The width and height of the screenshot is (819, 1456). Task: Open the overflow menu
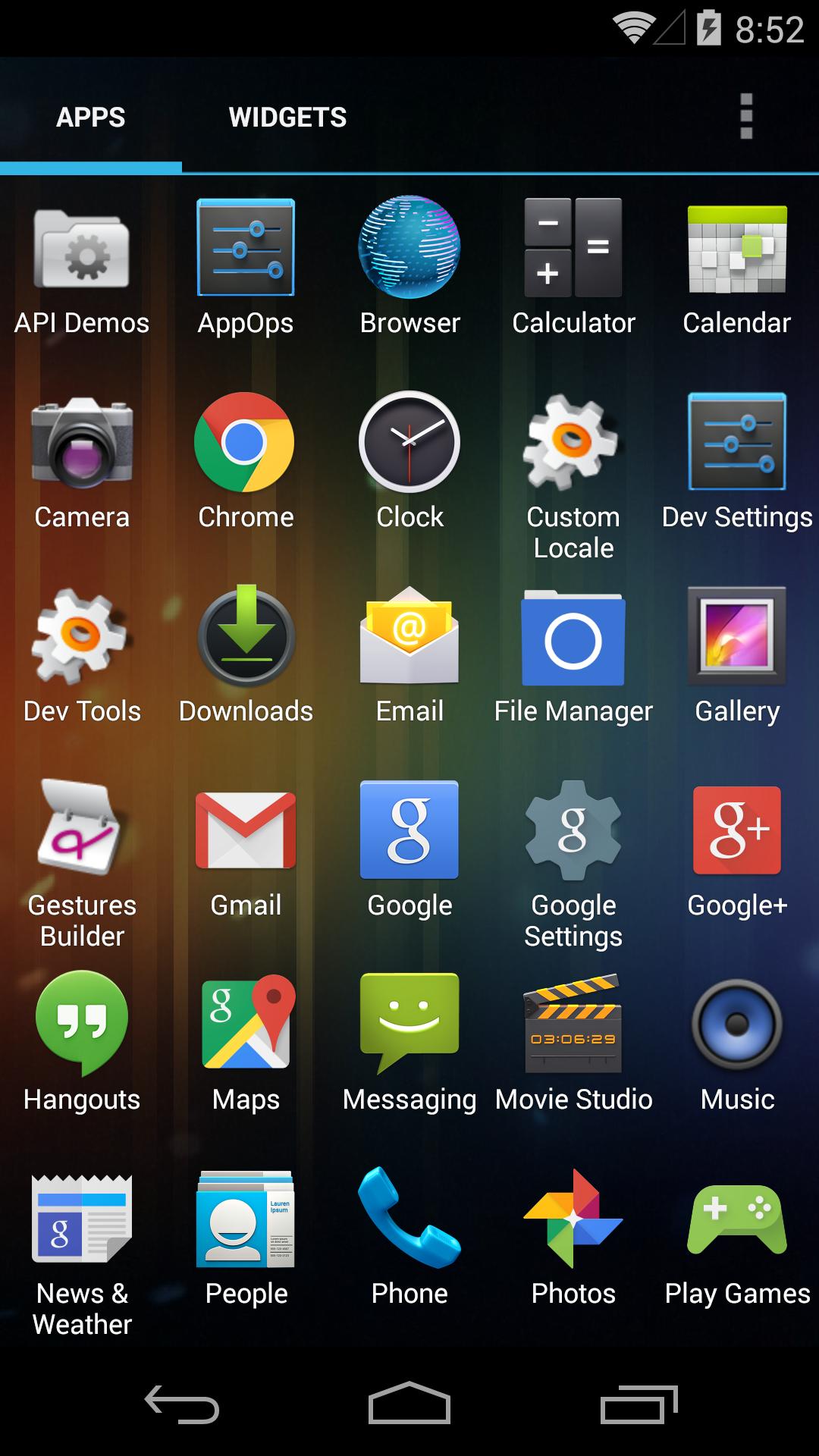point(746,117)
